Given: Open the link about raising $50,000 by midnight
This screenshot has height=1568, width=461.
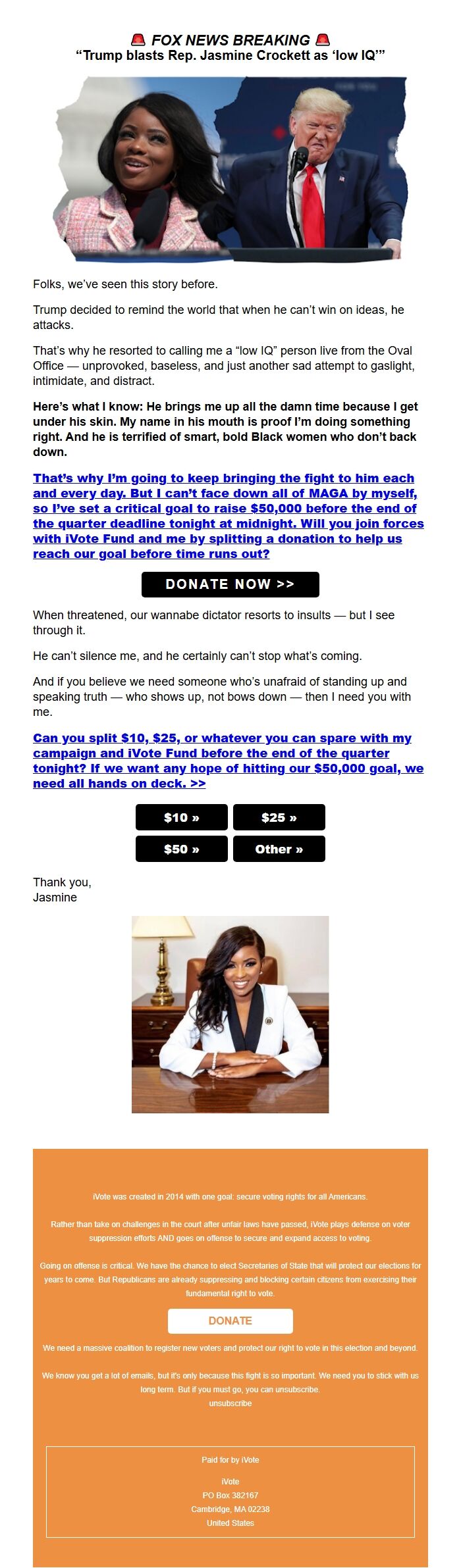Looking at the screenshot, I should click(x=229, y=516).
